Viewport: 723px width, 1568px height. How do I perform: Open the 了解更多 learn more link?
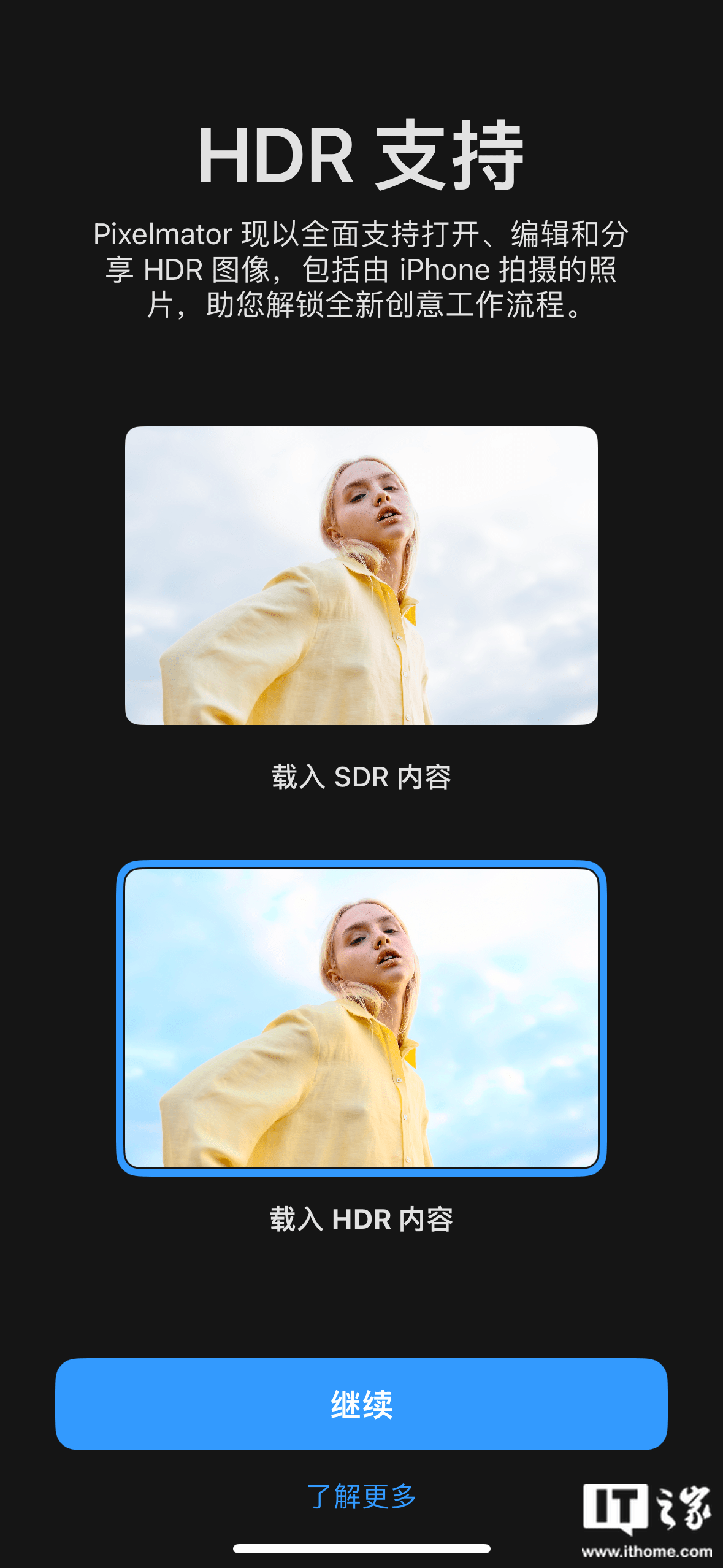[x=361, y=1497]
